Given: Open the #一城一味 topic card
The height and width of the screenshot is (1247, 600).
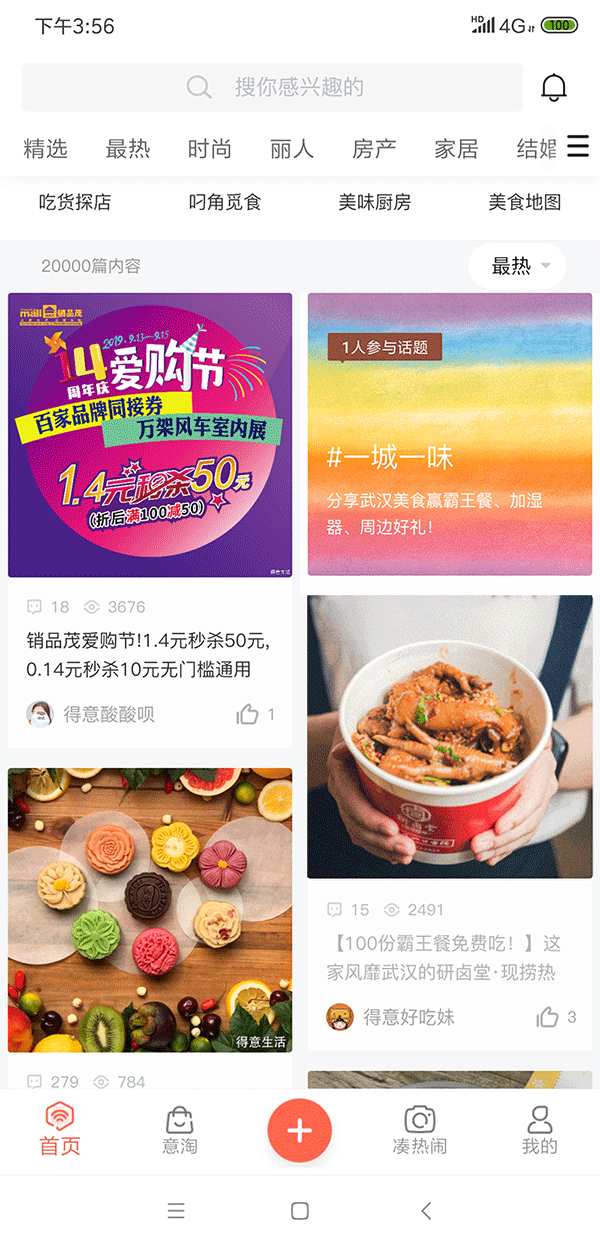Looking at the screenshot, I should point(450,434).
